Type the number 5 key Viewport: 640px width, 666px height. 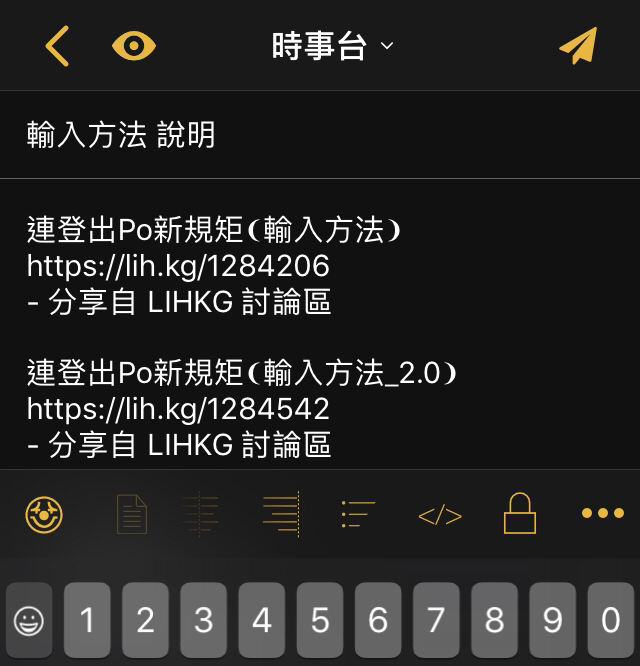320,621
